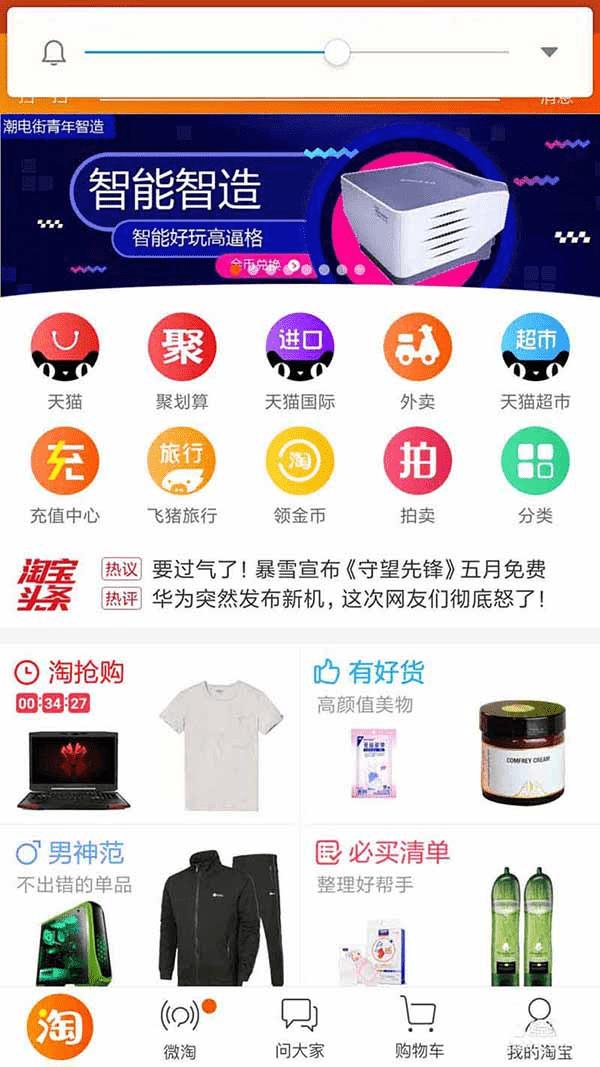Expand the volume panel dropdown arrow

(x=548, y=52)
